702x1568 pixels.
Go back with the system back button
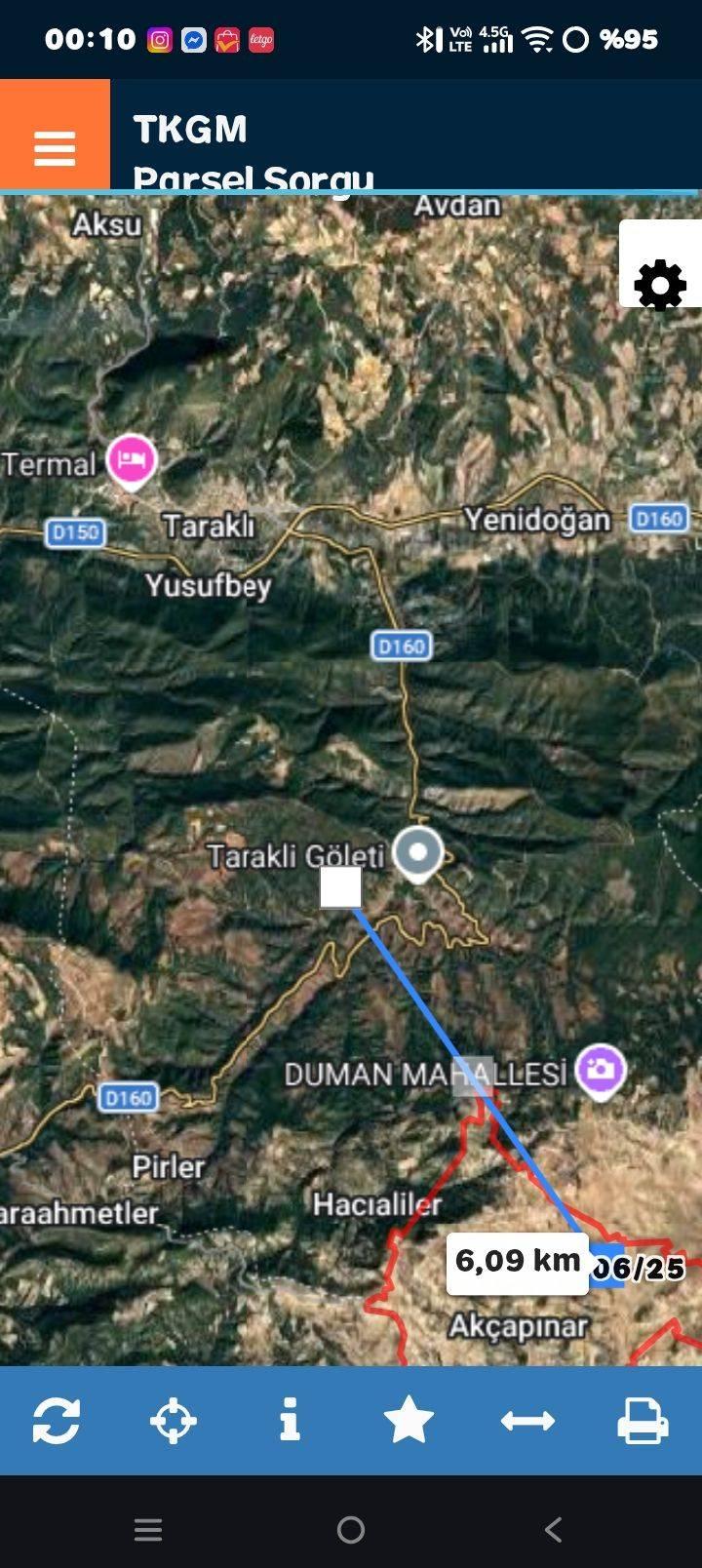pyautogui.click(x=553, y=1529)
